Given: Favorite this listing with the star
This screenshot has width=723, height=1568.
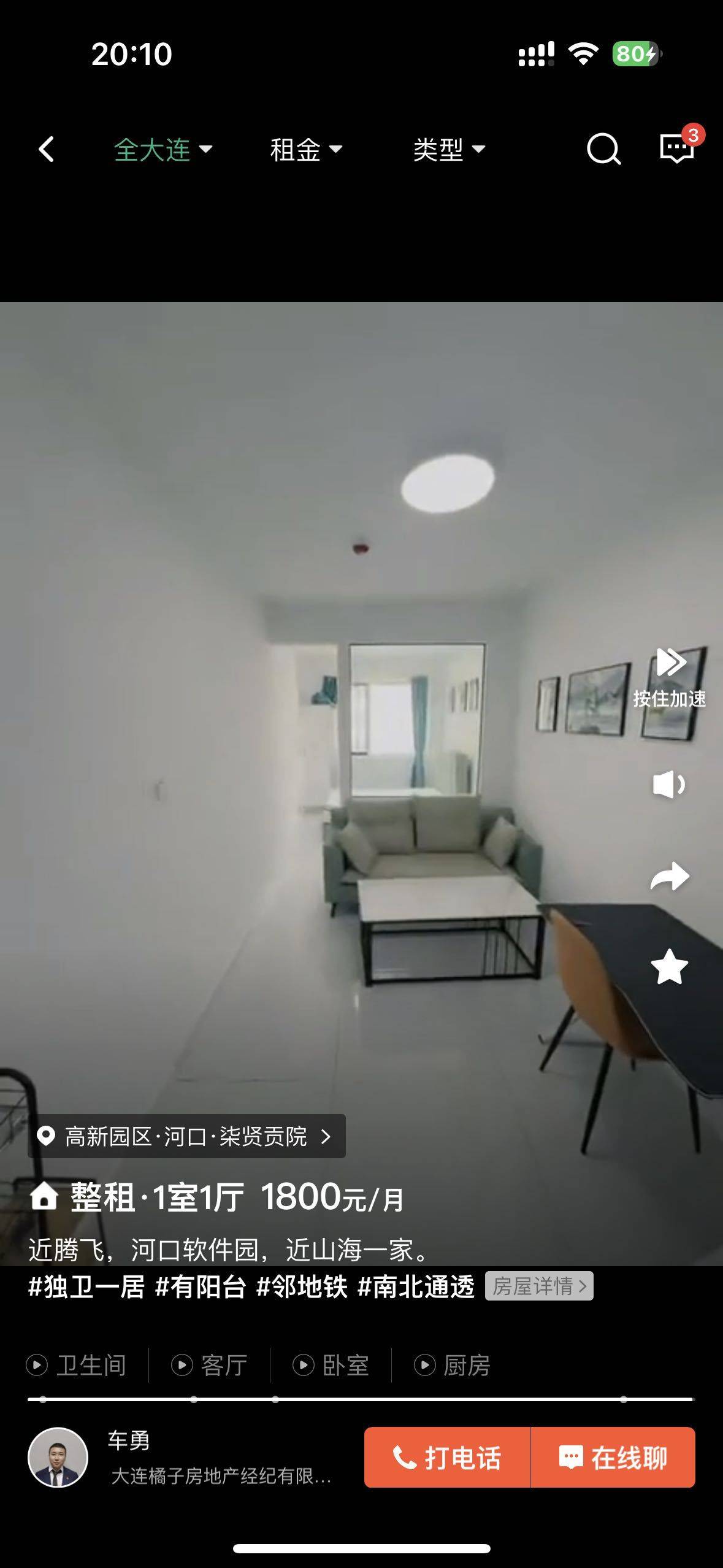Looking at the screenshot, I should pos(669,967).
